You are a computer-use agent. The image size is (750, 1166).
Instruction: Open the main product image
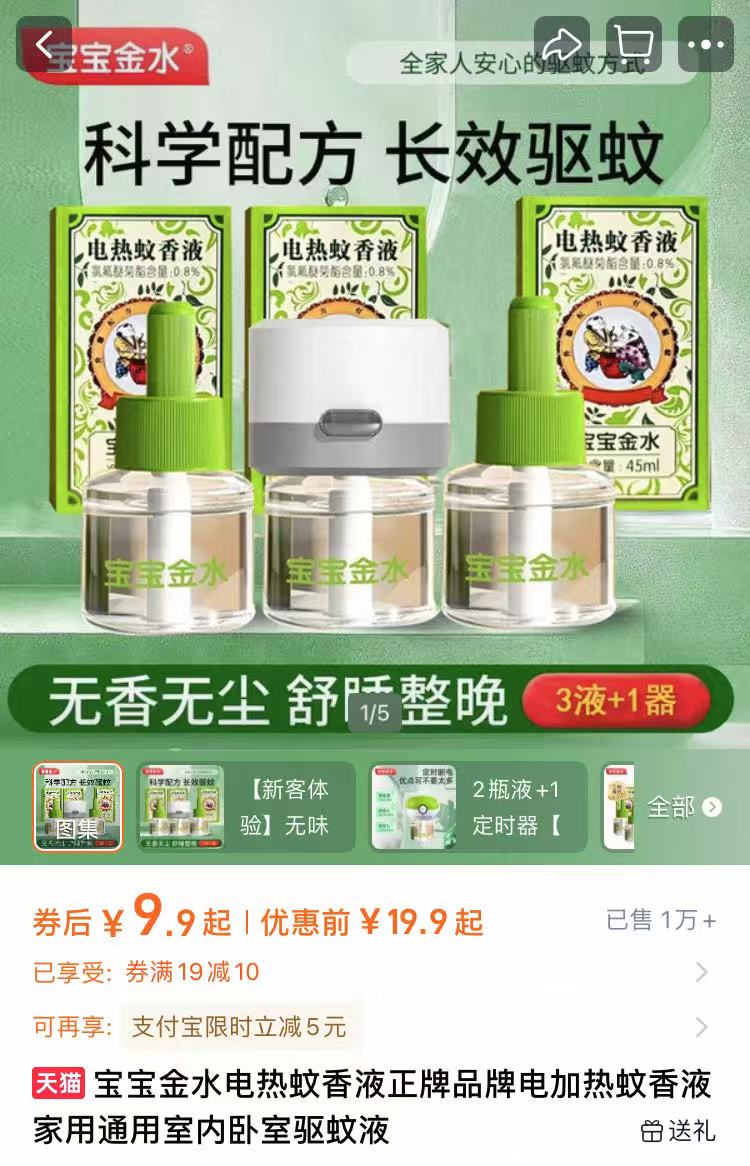375,400
